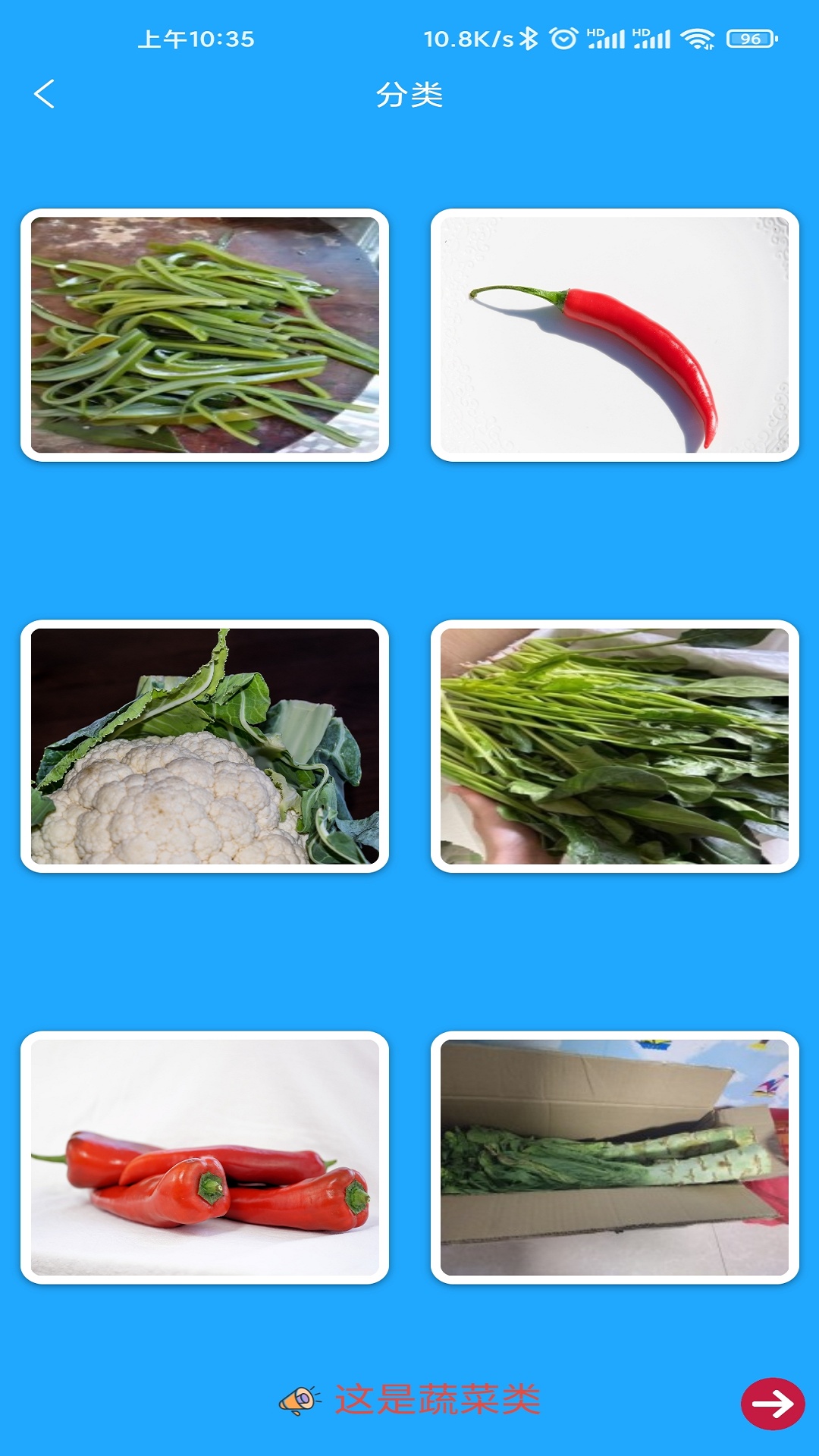Viewport: 819px width, 1456px height.
Task: Pick the spinach held in a hand
Action: pos(614,746)
